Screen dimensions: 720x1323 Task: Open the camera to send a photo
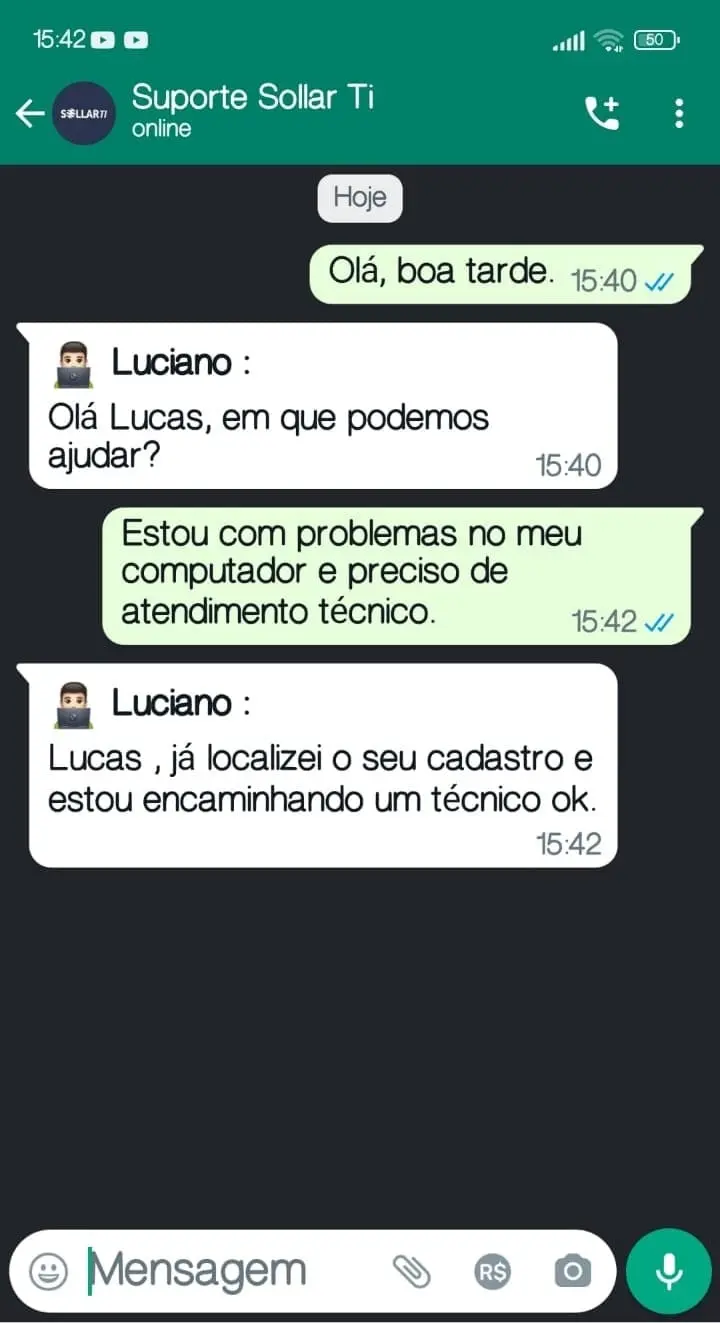573,1271
